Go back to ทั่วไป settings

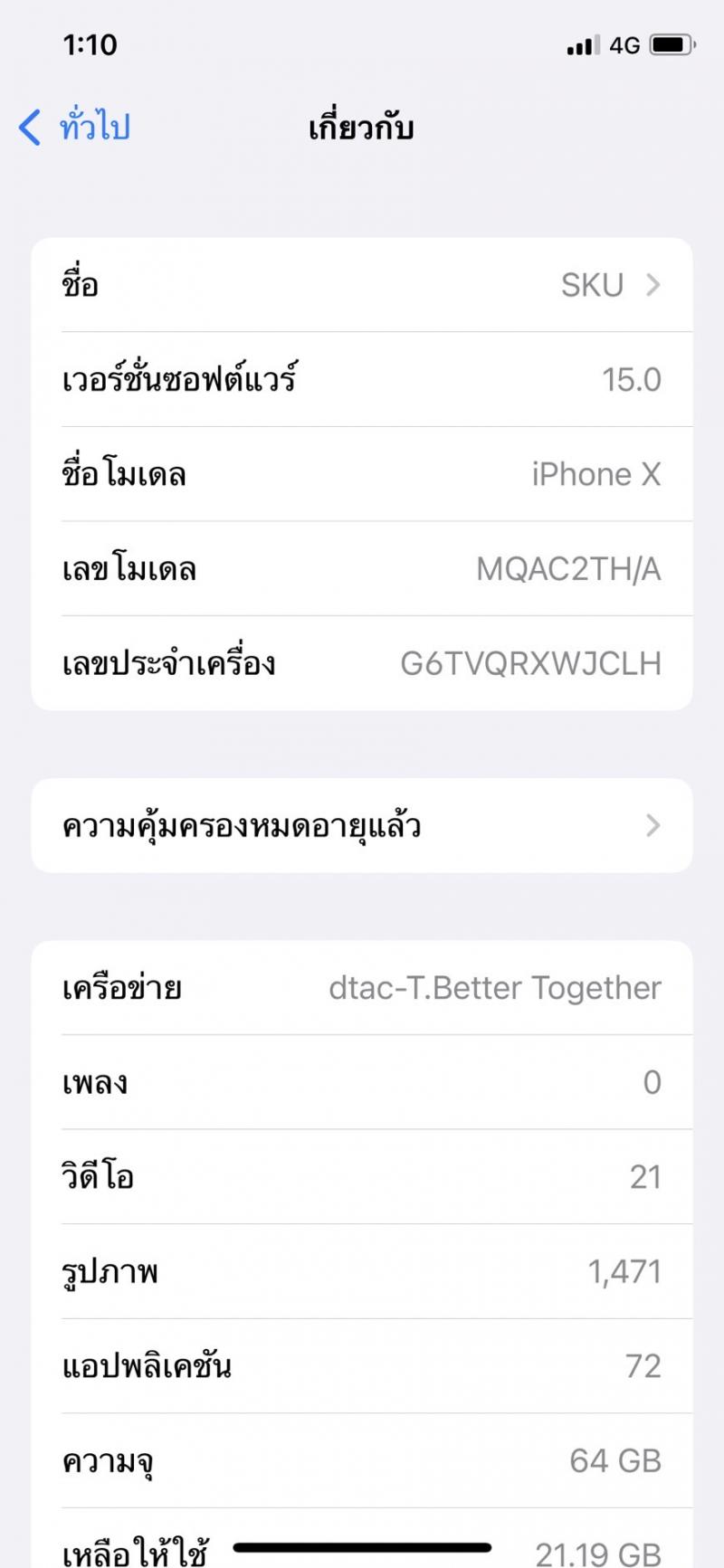(75, 127)
